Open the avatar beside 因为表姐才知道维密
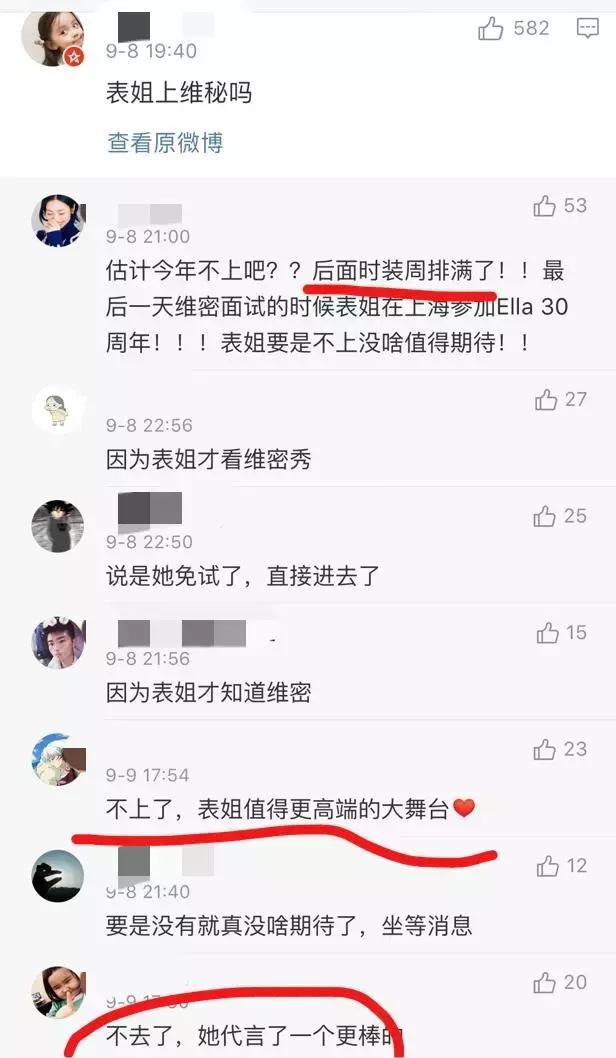Image resolution: width=616 pixels, height=1058 pixels. (x=58, y=643)
